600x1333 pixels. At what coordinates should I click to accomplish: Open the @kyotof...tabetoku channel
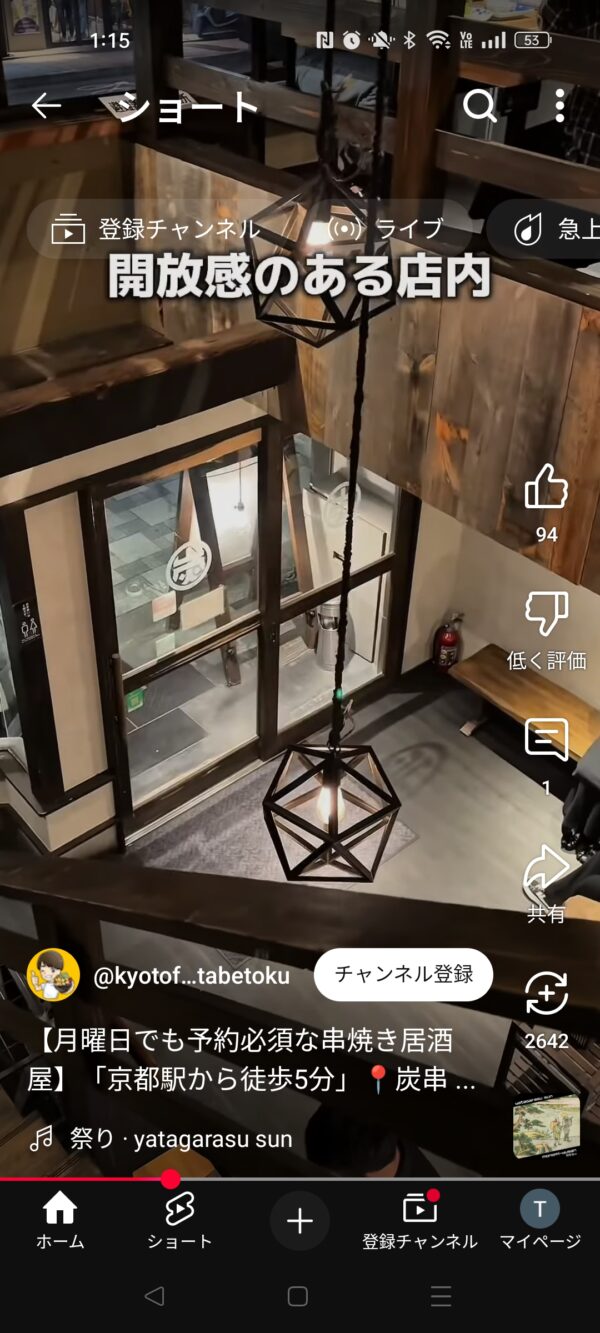(190, 976)
